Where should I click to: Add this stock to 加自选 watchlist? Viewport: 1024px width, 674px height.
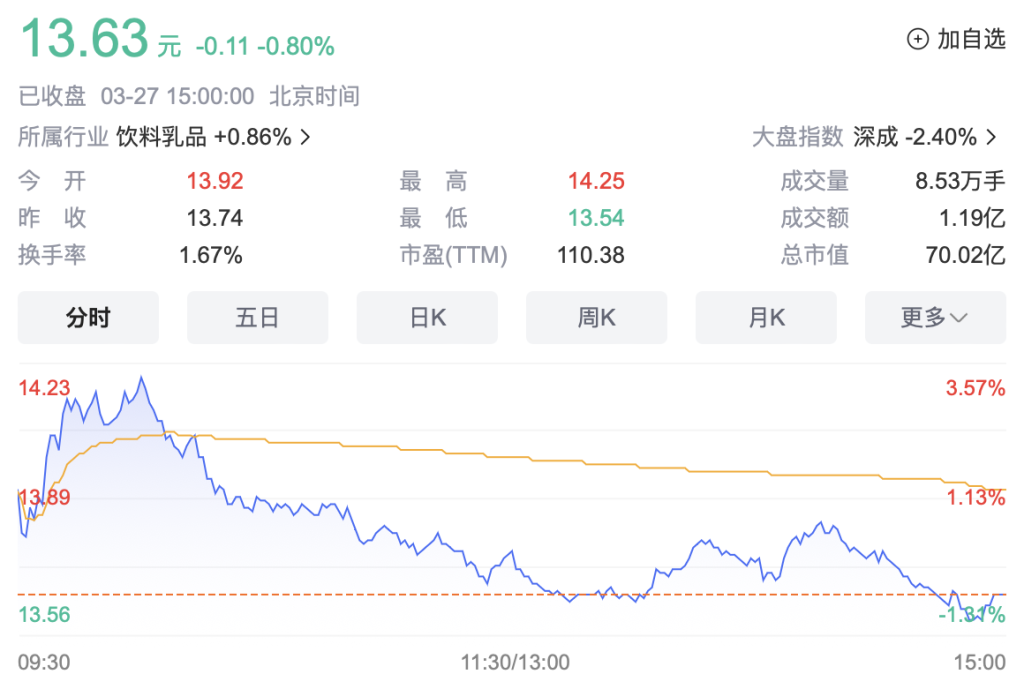tap(955, 40)
